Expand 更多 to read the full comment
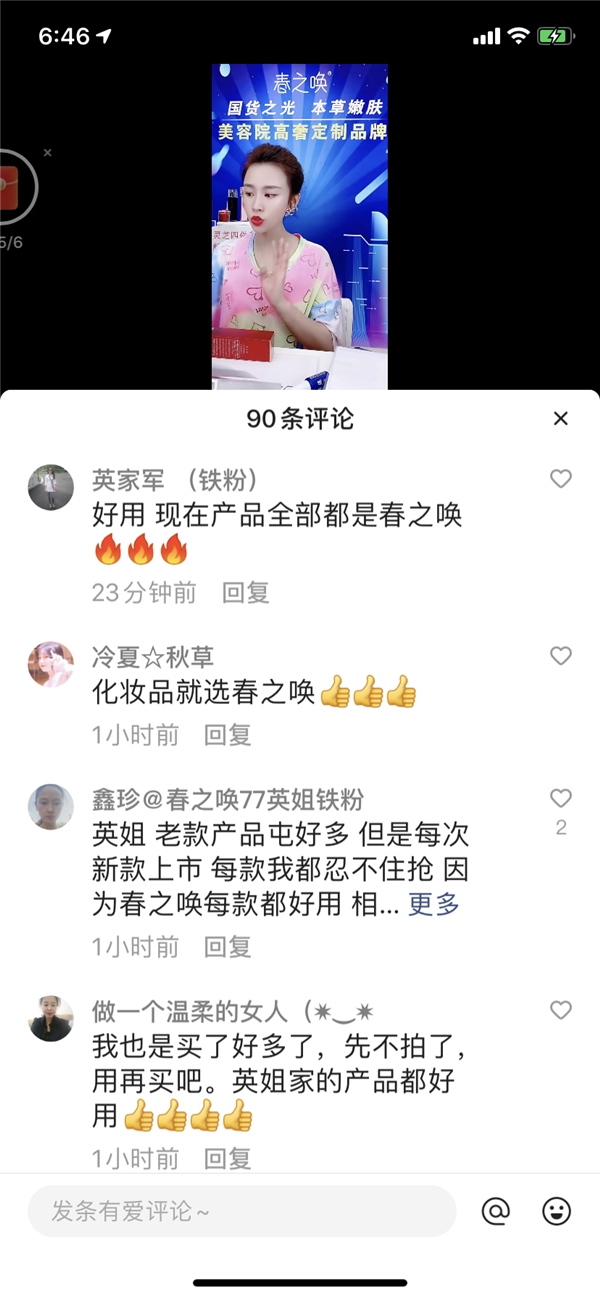Viewport: 600px width, 1298px height. pyautogui.click(x=434, y=905)
